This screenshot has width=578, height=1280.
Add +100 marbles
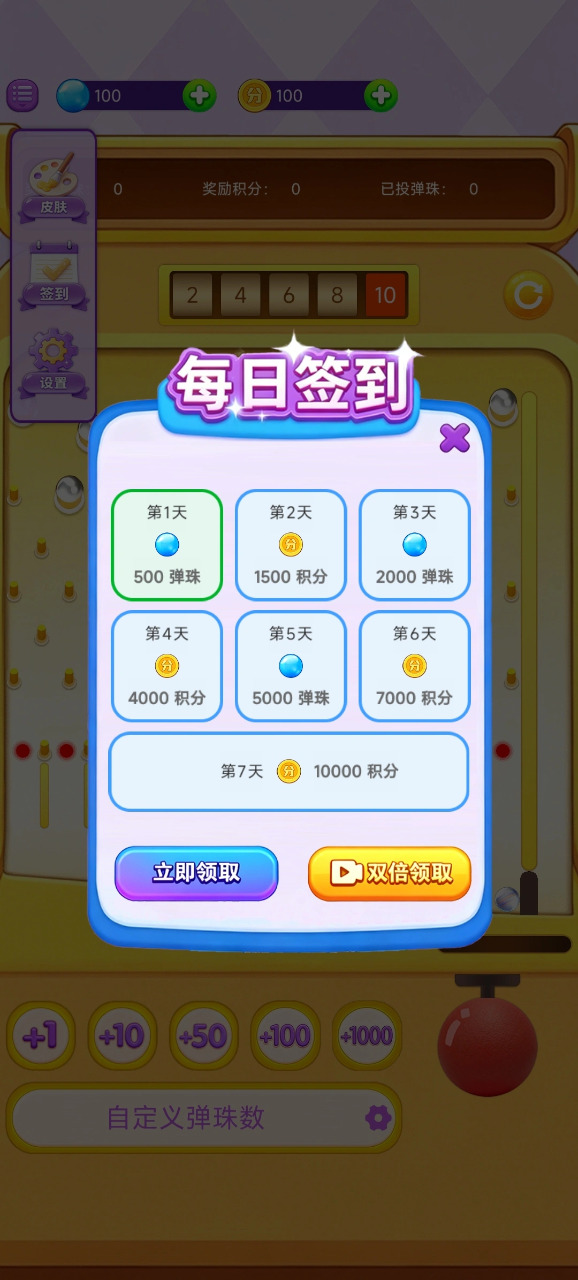pos(285,1036)
